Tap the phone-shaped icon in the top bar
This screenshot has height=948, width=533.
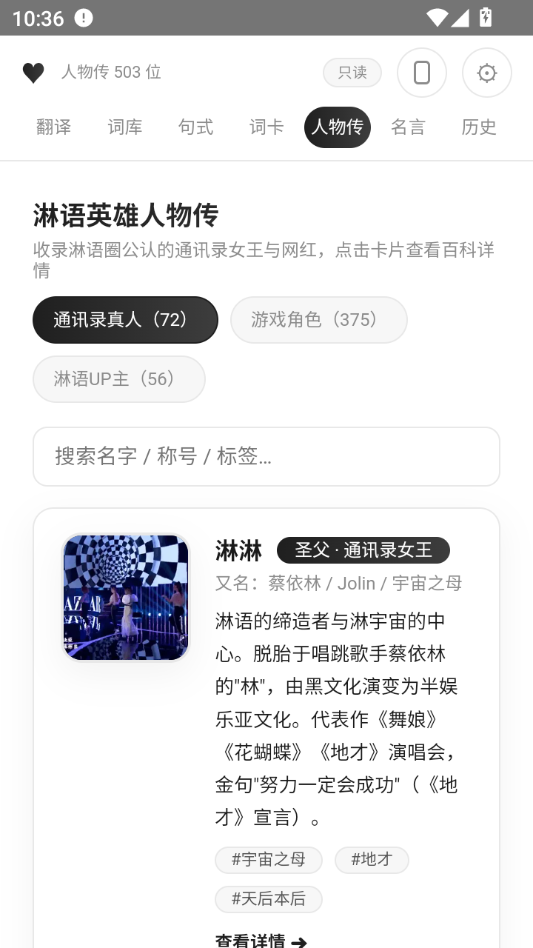tap(422, 73)
